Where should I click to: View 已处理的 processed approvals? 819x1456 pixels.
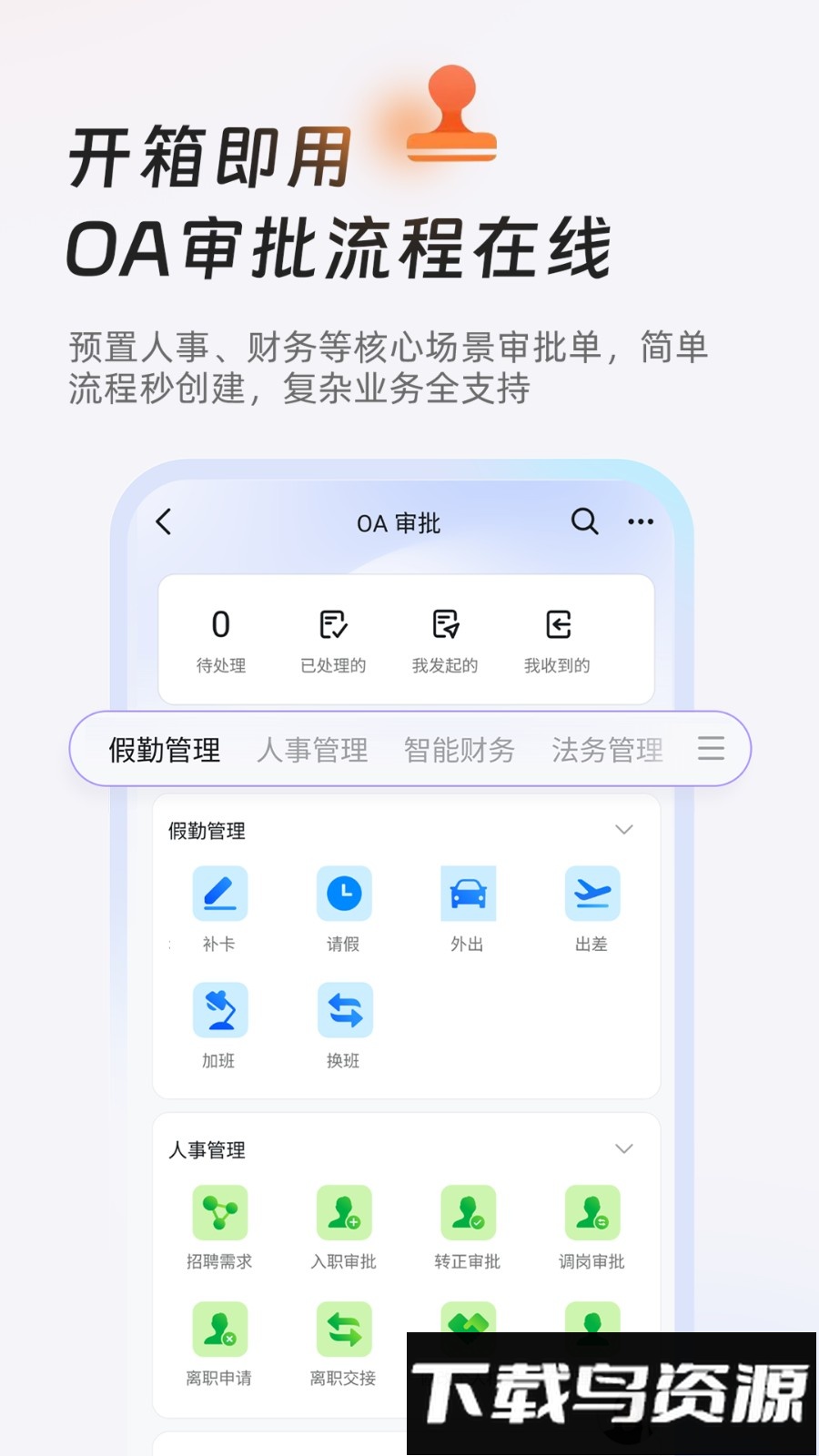(332, 637)
